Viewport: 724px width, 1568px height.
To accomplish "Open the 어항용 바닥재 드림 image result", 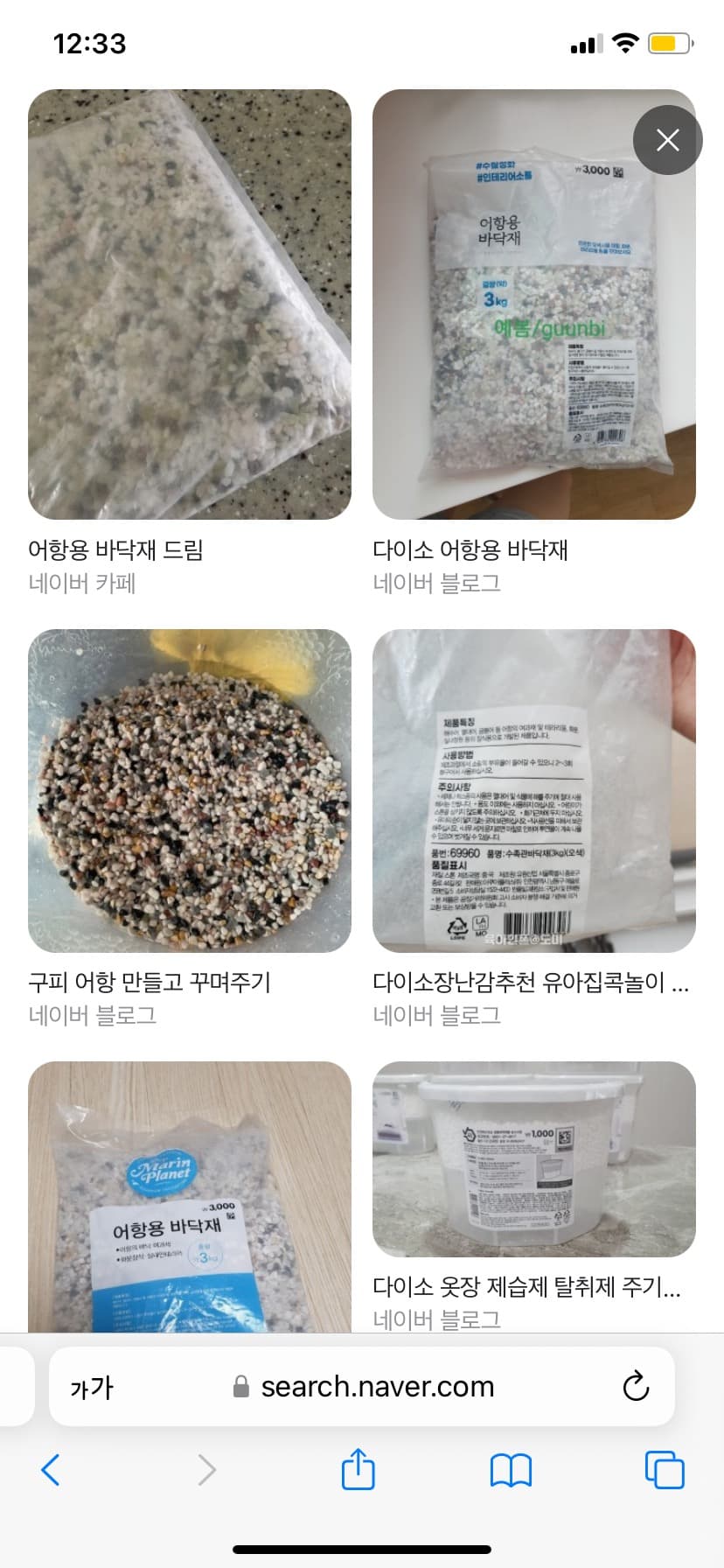I will (x=190, y=304).
